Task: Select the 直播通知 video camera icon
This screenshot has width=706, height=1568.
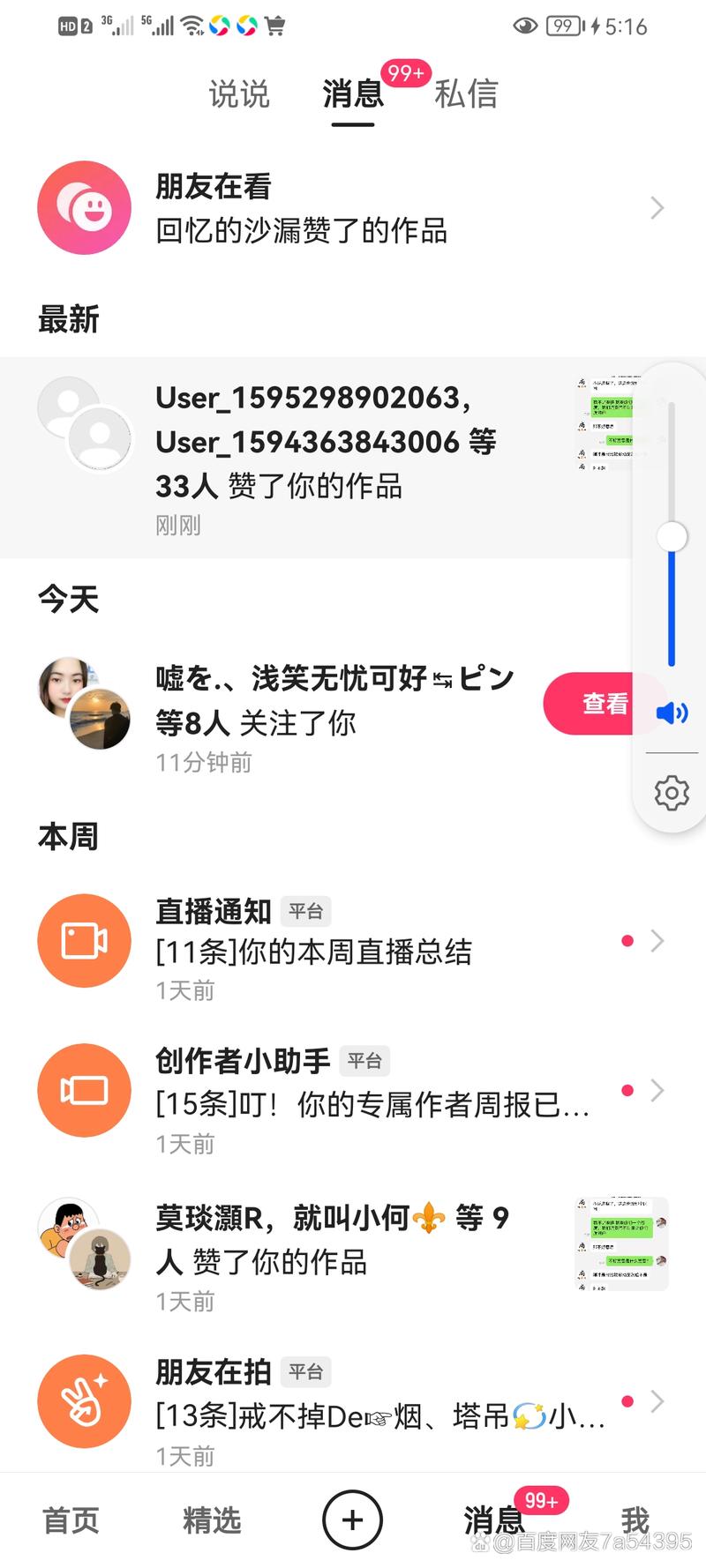Action: pos(84,940)
